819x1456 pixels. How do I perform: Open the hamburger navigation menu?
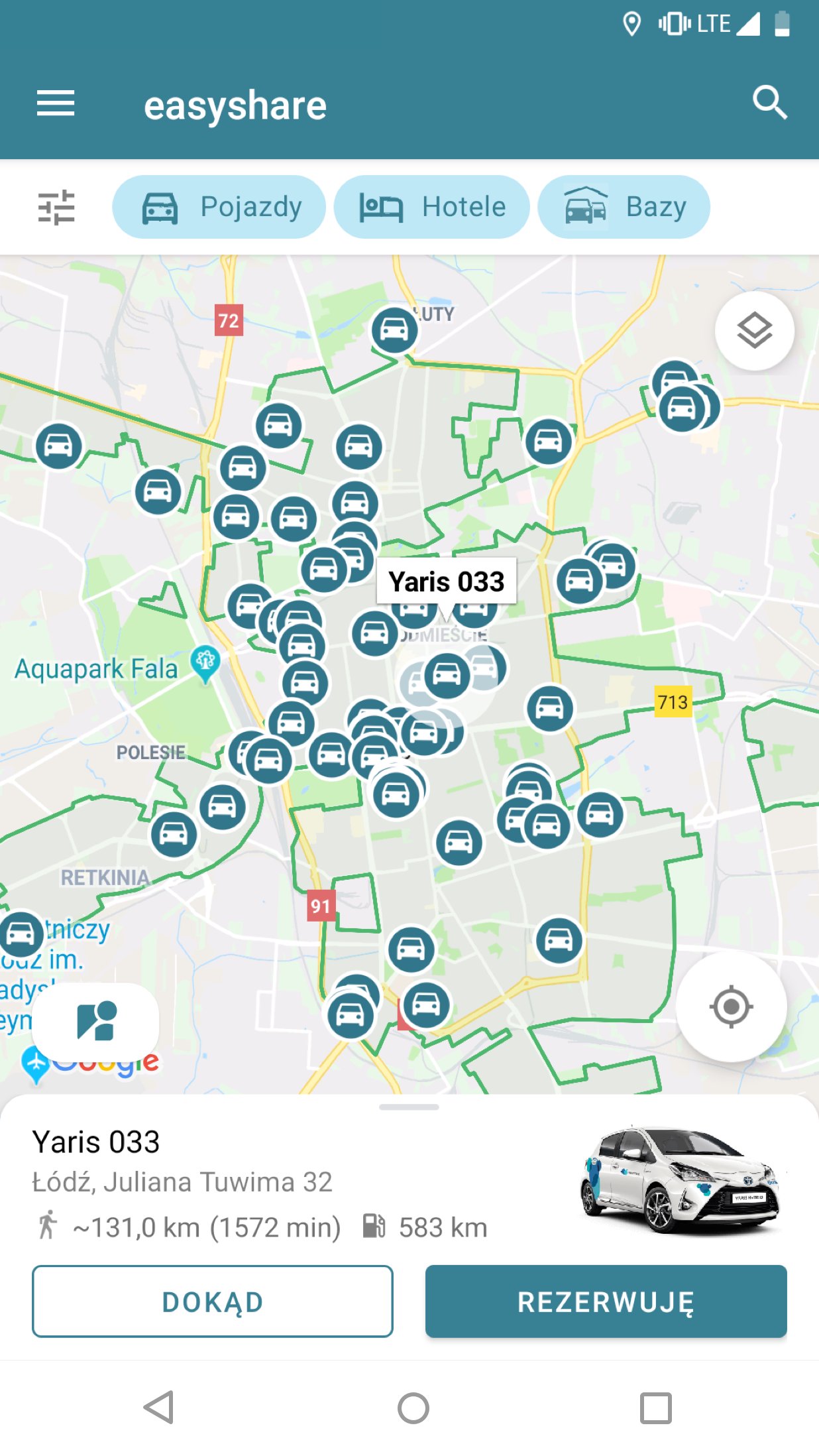[x=56, y=103]
